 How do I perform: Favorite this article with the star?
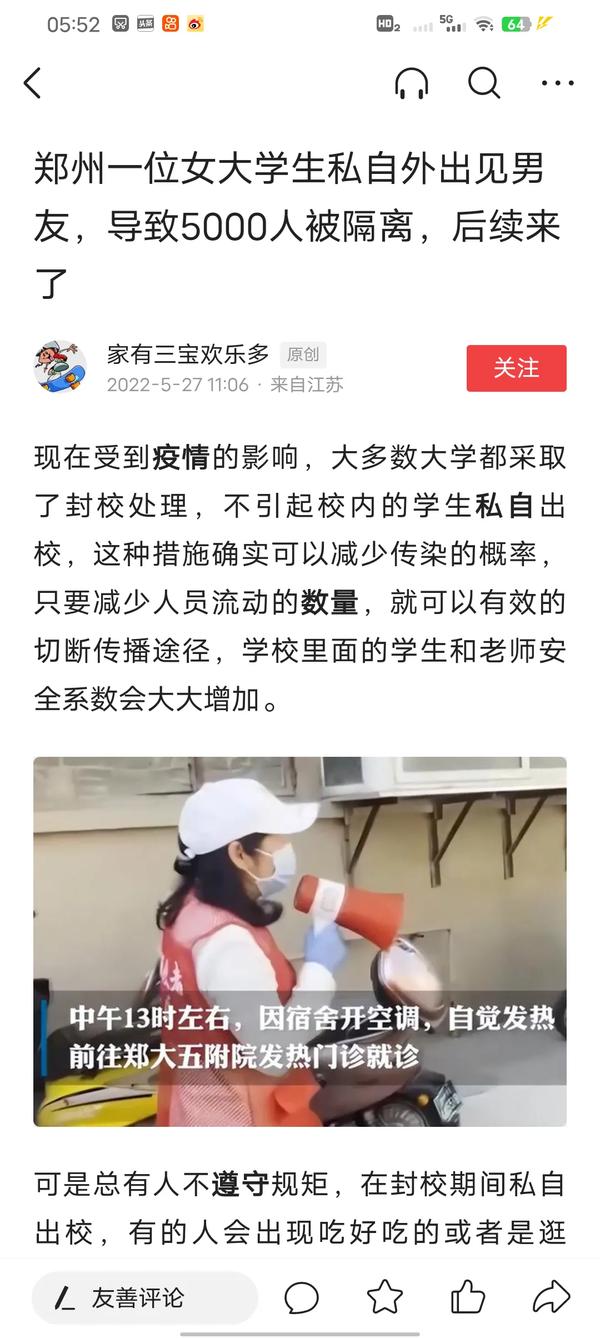(x=384, y=1298)
